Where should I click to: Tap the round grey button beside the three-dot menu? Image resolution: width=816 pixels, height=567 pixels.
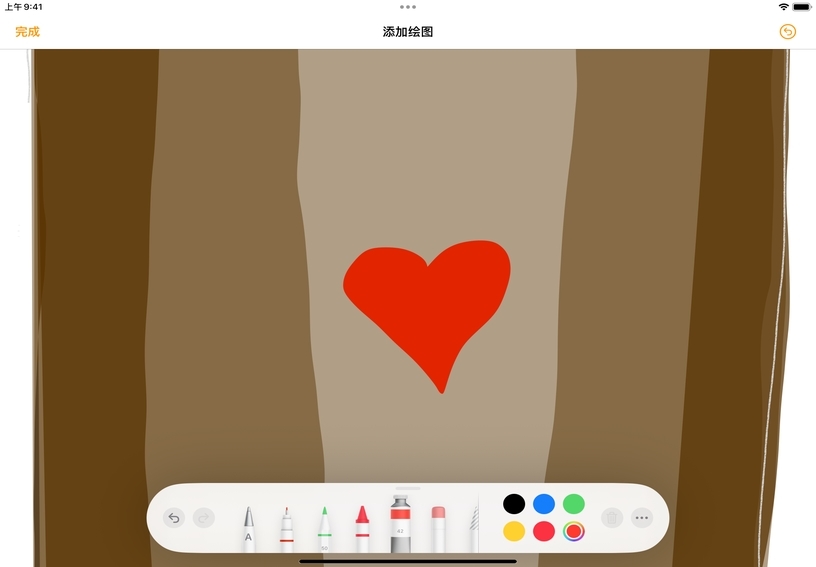612,518
